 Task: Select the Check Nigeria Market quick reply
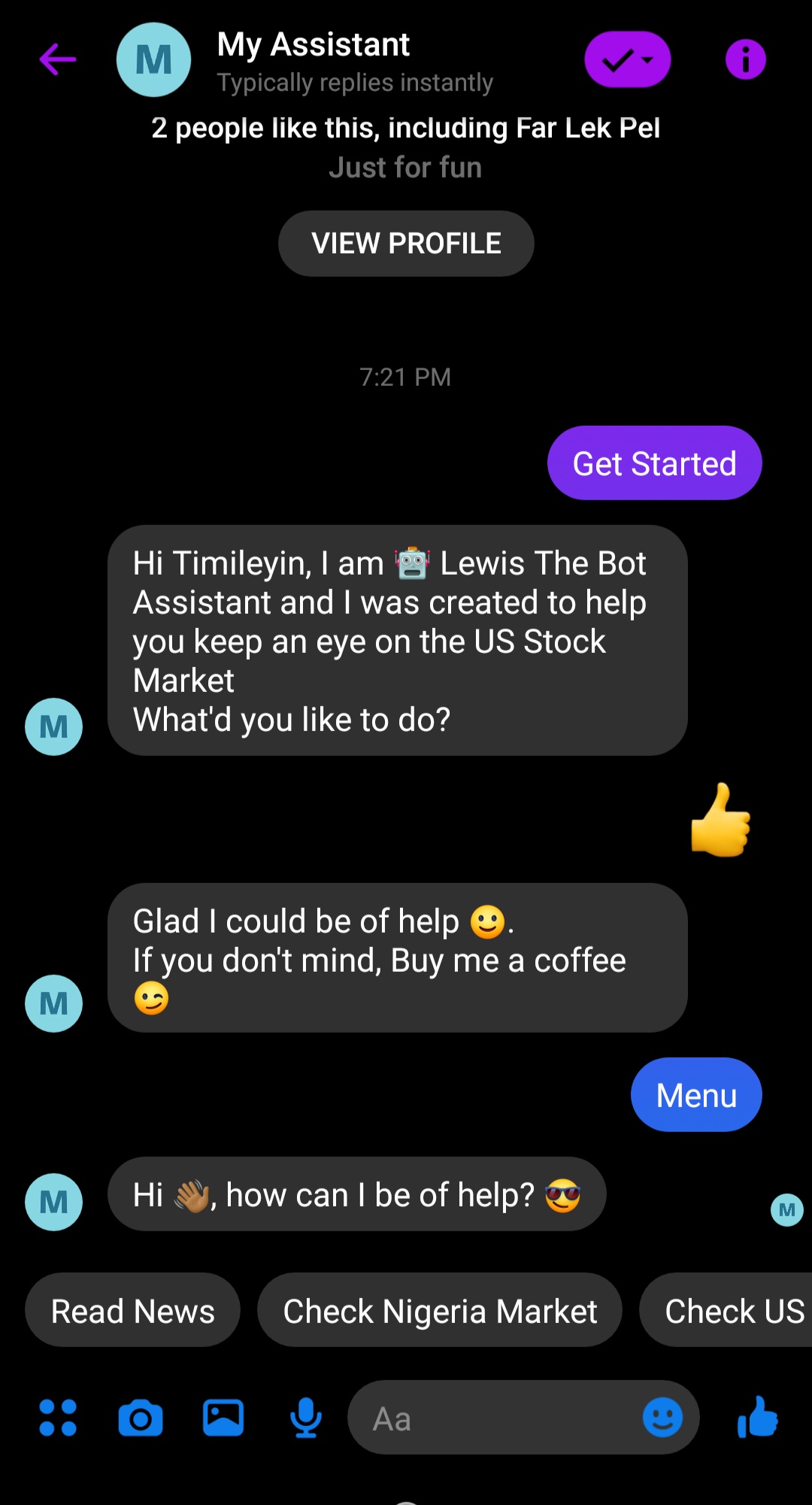pos(440,1310)
